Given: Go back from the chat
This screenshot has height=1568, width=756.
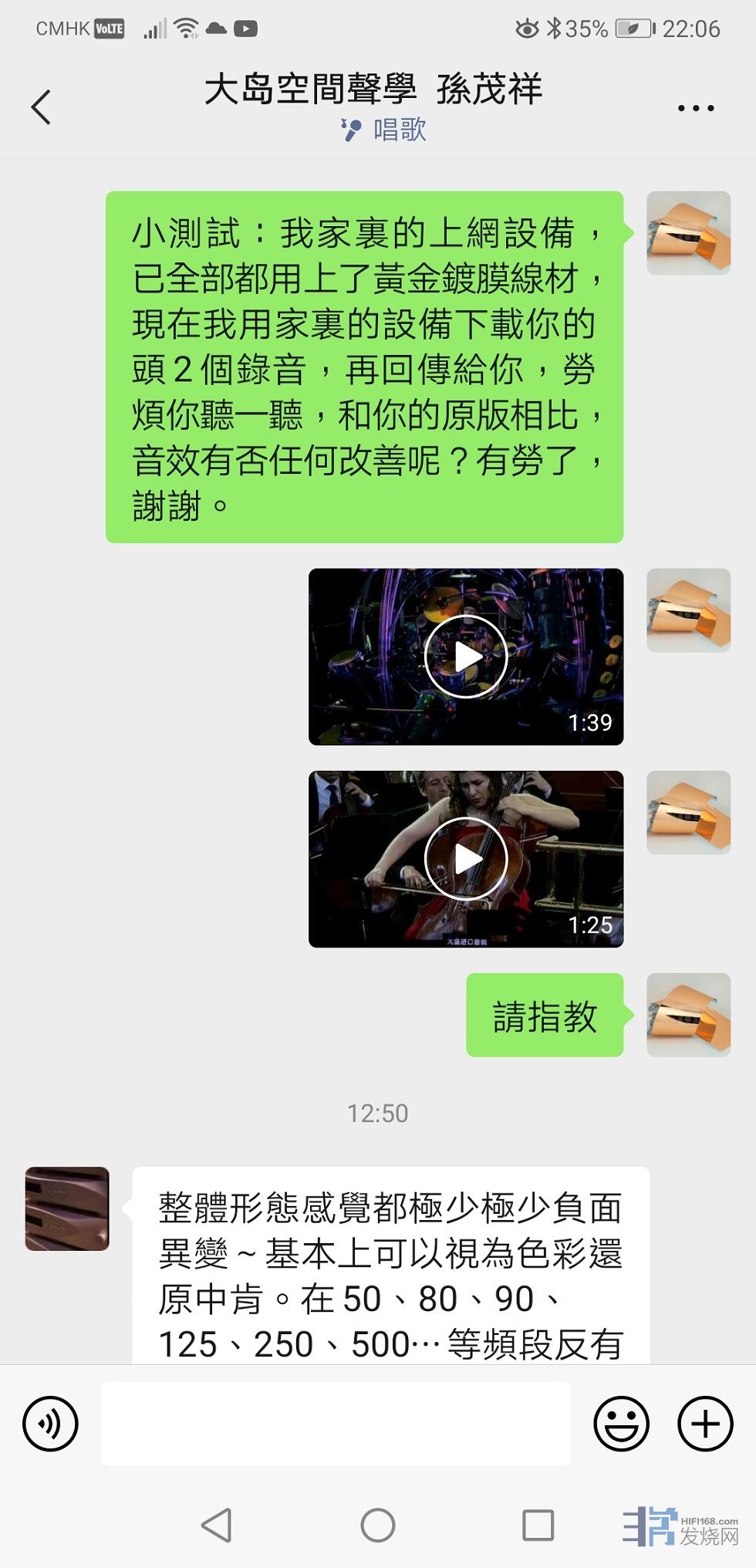Looking at the screenshot, I should (x=42, y=106).
